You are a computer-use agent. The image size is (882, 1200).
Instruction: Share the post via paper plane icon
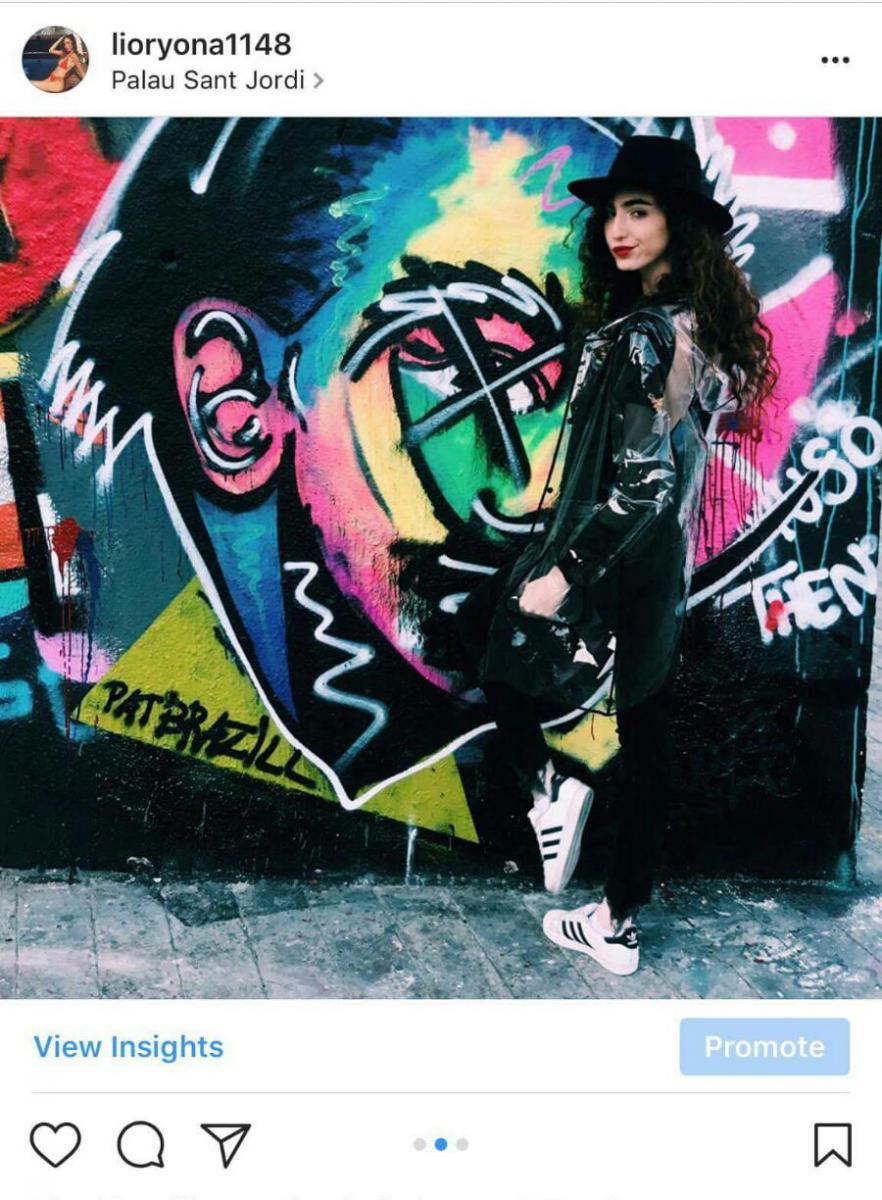225,1144
